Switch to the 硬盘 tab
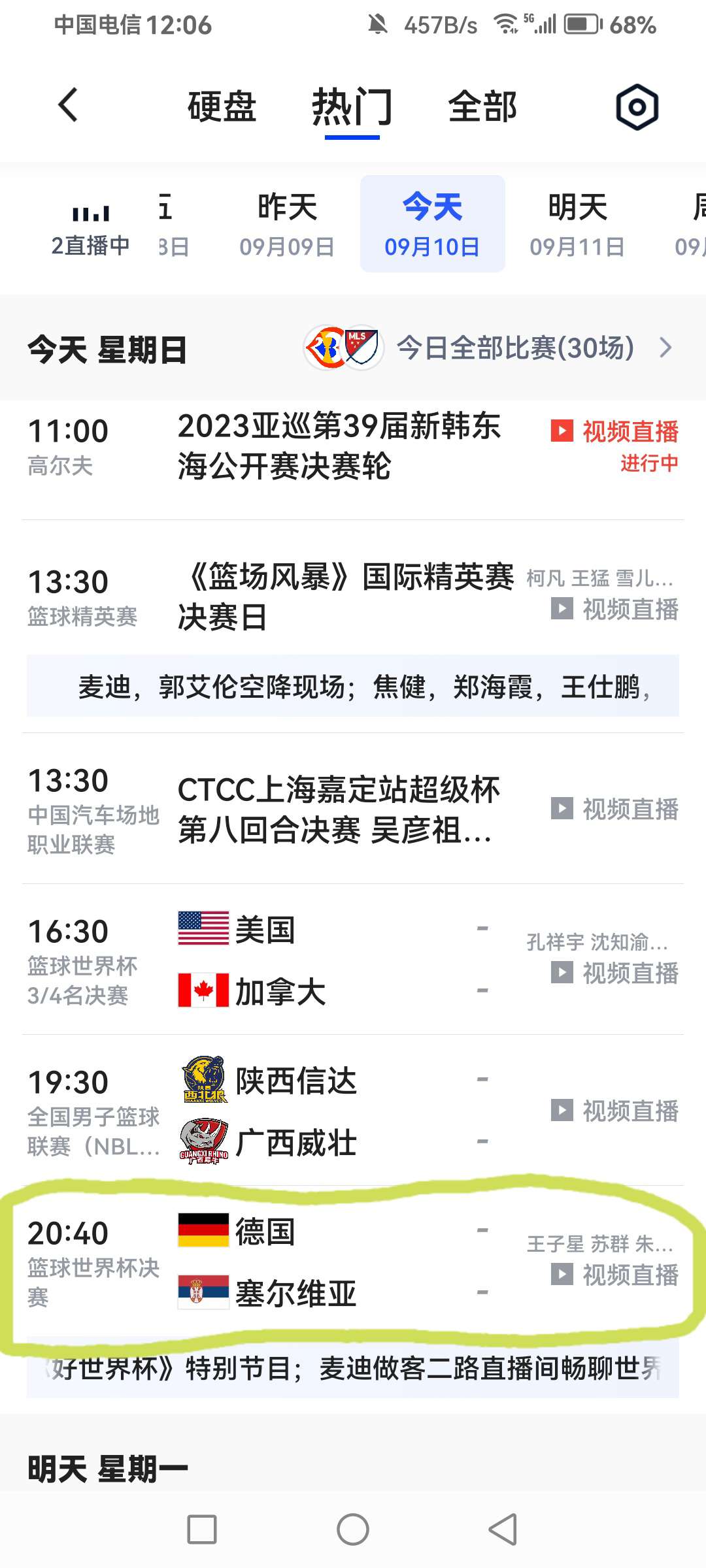 (x=222, y=106)
